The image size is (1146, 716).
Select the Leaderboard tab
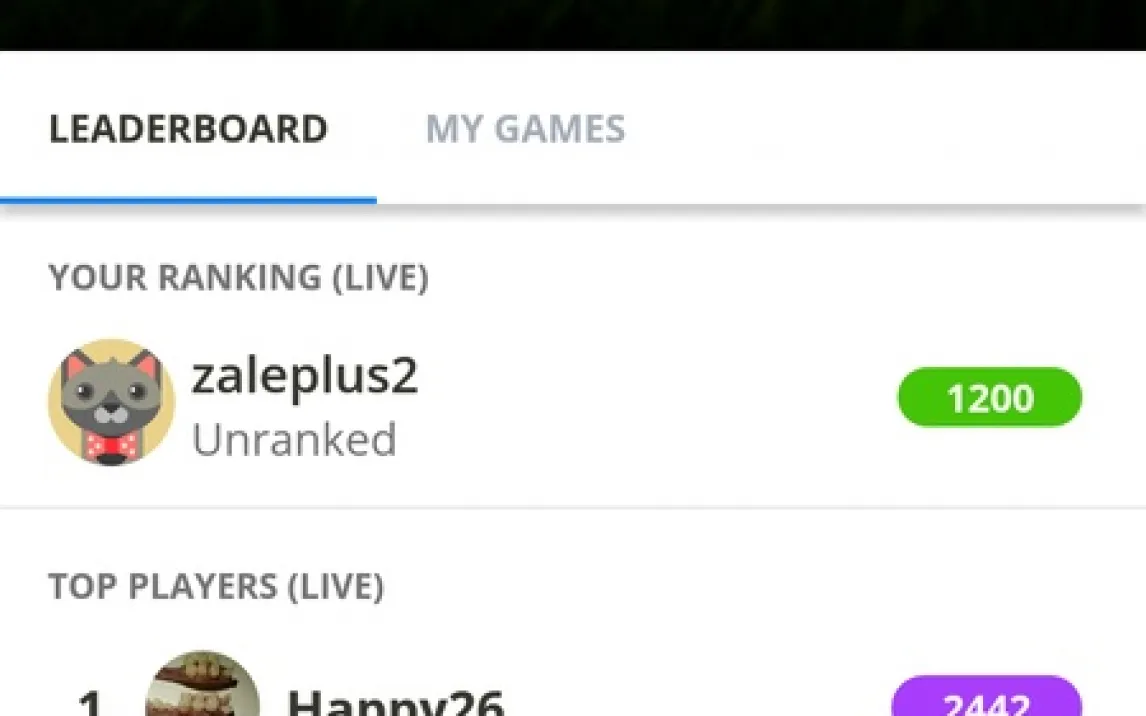coord(188,129)
